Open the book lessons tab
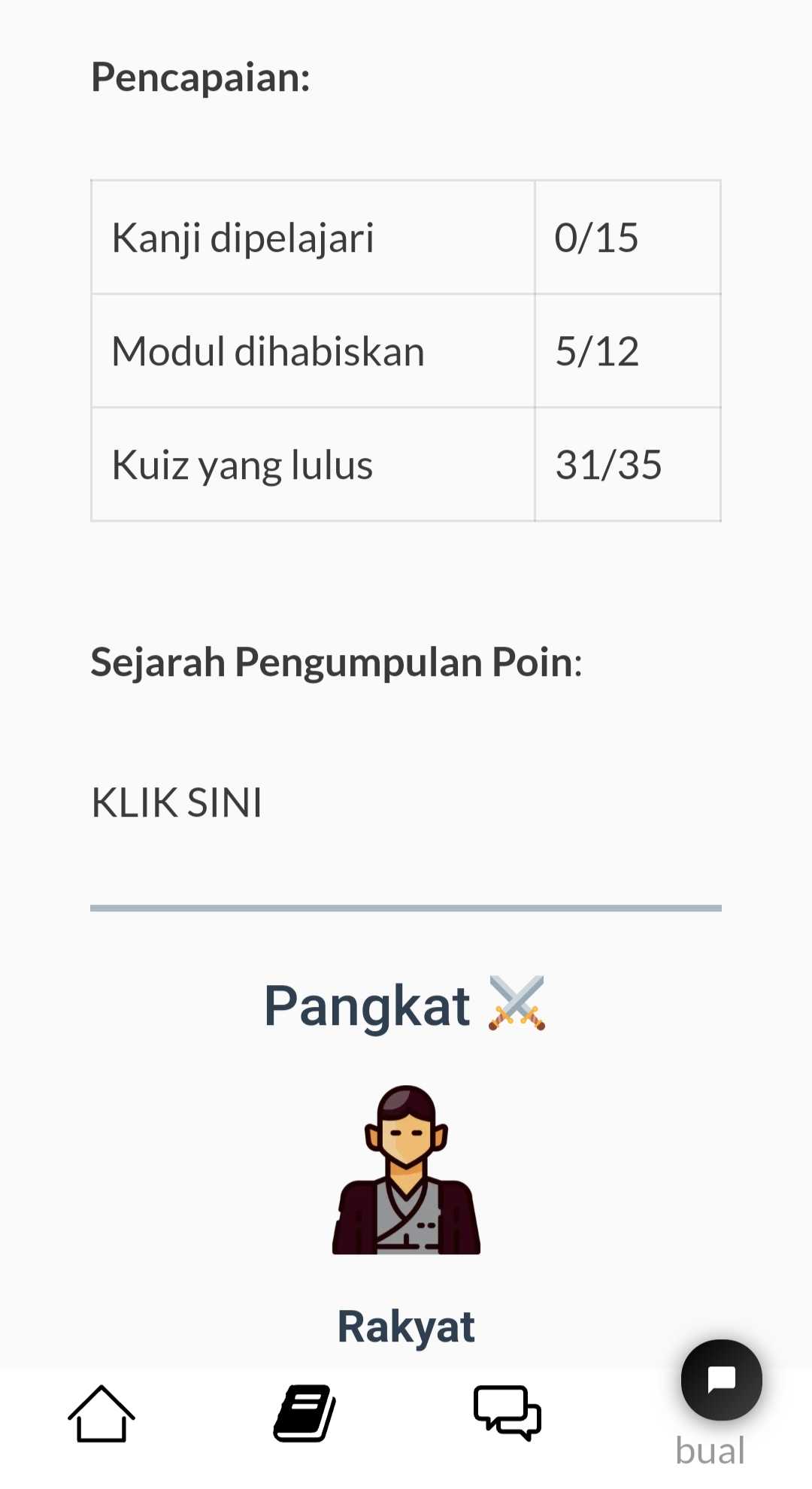This screenshot has width=812, height=1489. pos(304,1414)
